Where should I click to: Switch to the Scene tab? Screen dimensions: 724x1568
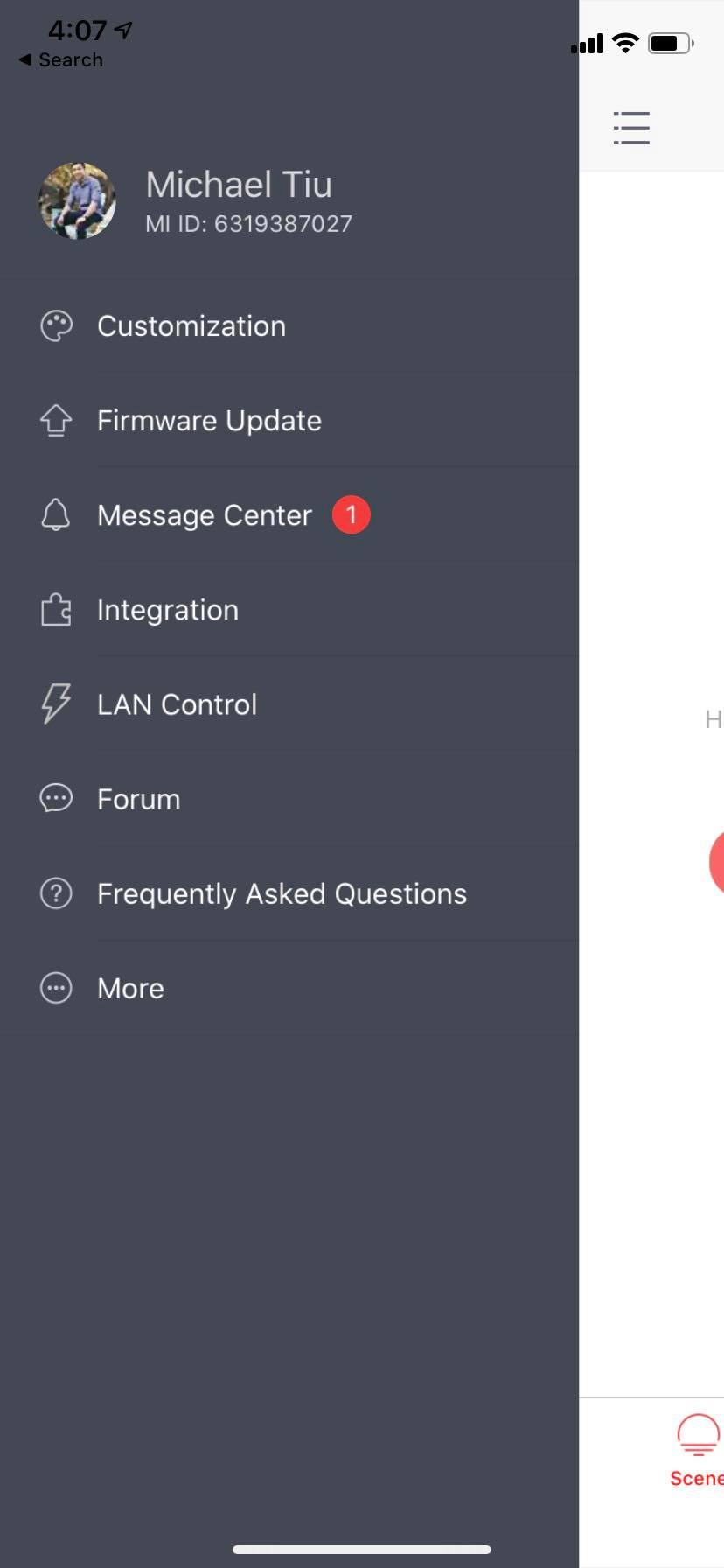click(697, 1451)
